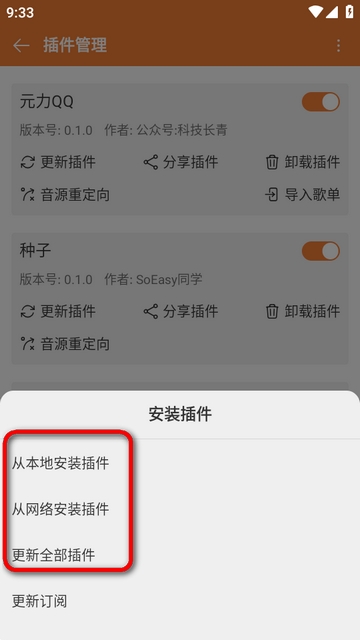Screen dimensions: 360x640
Task: Tap 更新全部插件 to update all plugins
Action: pyautogui.click(x=180, y=555)
